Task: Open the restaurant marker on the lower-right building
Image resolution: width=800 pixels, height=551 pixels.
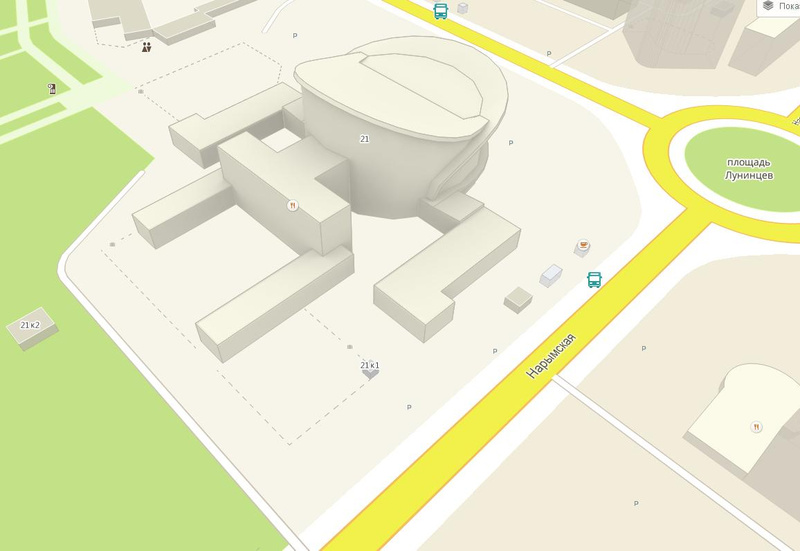Action: point(756,427)
